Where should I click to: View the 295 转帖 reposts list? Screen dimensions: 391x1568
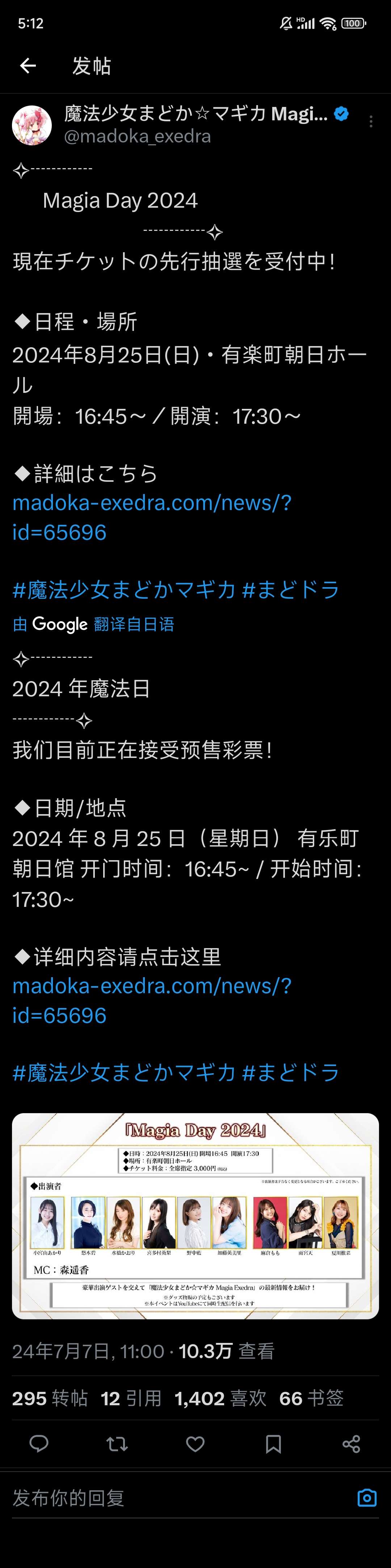click(50, 1399)
